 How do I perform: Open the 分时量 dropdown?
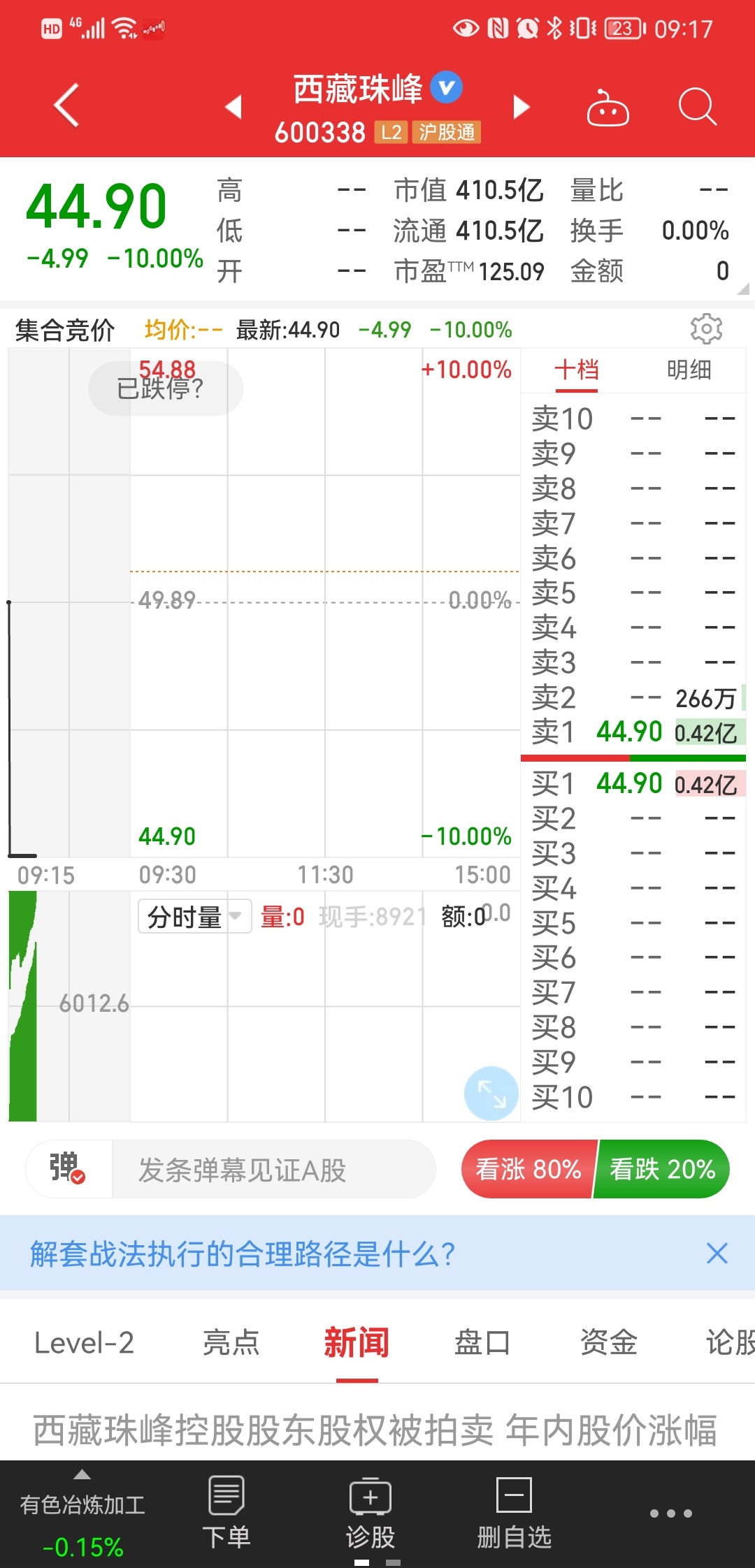click(x=194, y=916)
